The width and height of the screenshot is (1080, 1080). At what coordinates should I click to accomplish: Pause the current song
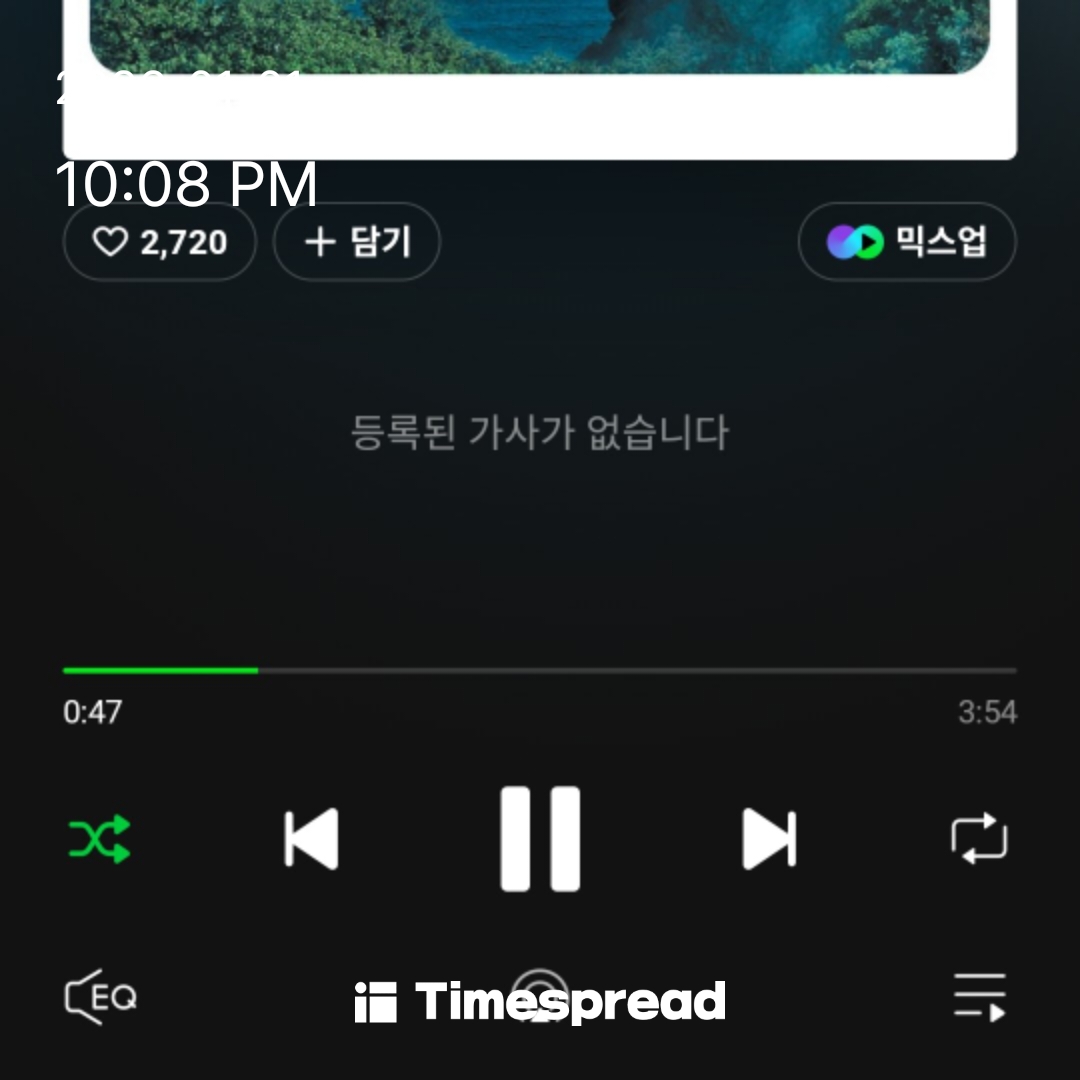540,839
